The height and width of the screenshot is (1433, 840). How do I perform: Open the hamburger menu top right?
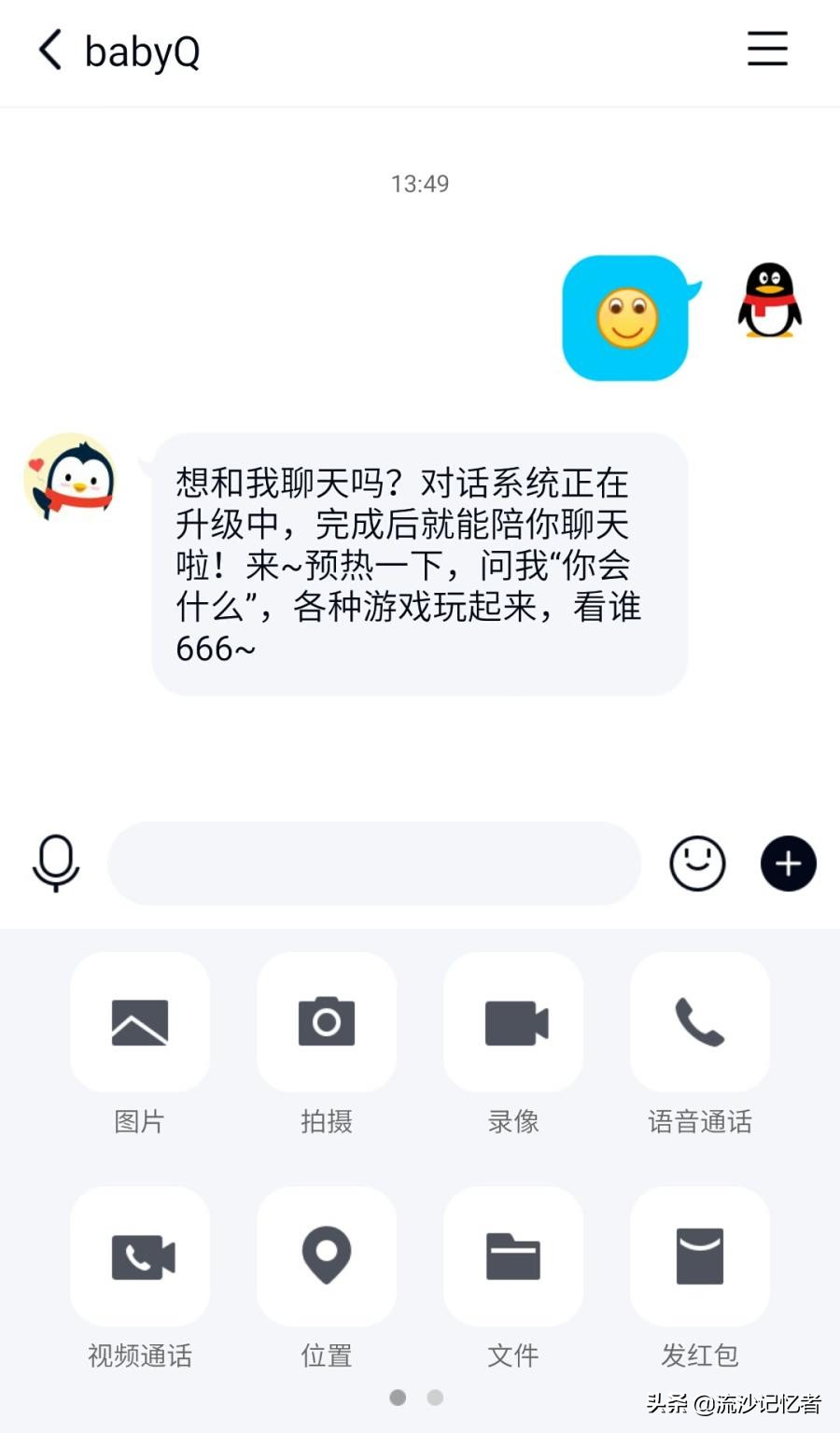pyautogui.click(x=767, y=50)
